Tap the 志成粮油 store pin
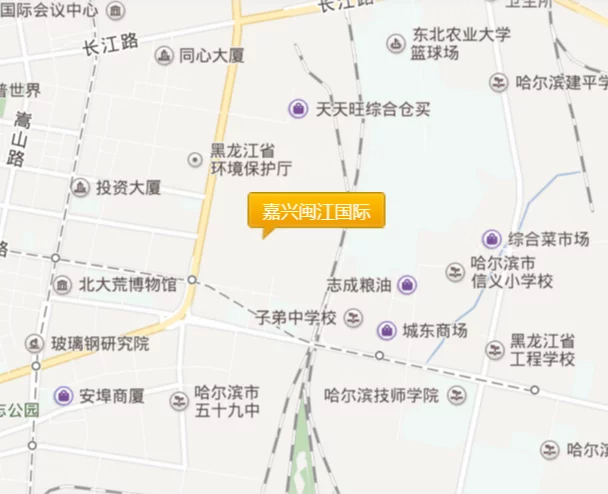This screenshot has height=494, width=608. point(408,285)
